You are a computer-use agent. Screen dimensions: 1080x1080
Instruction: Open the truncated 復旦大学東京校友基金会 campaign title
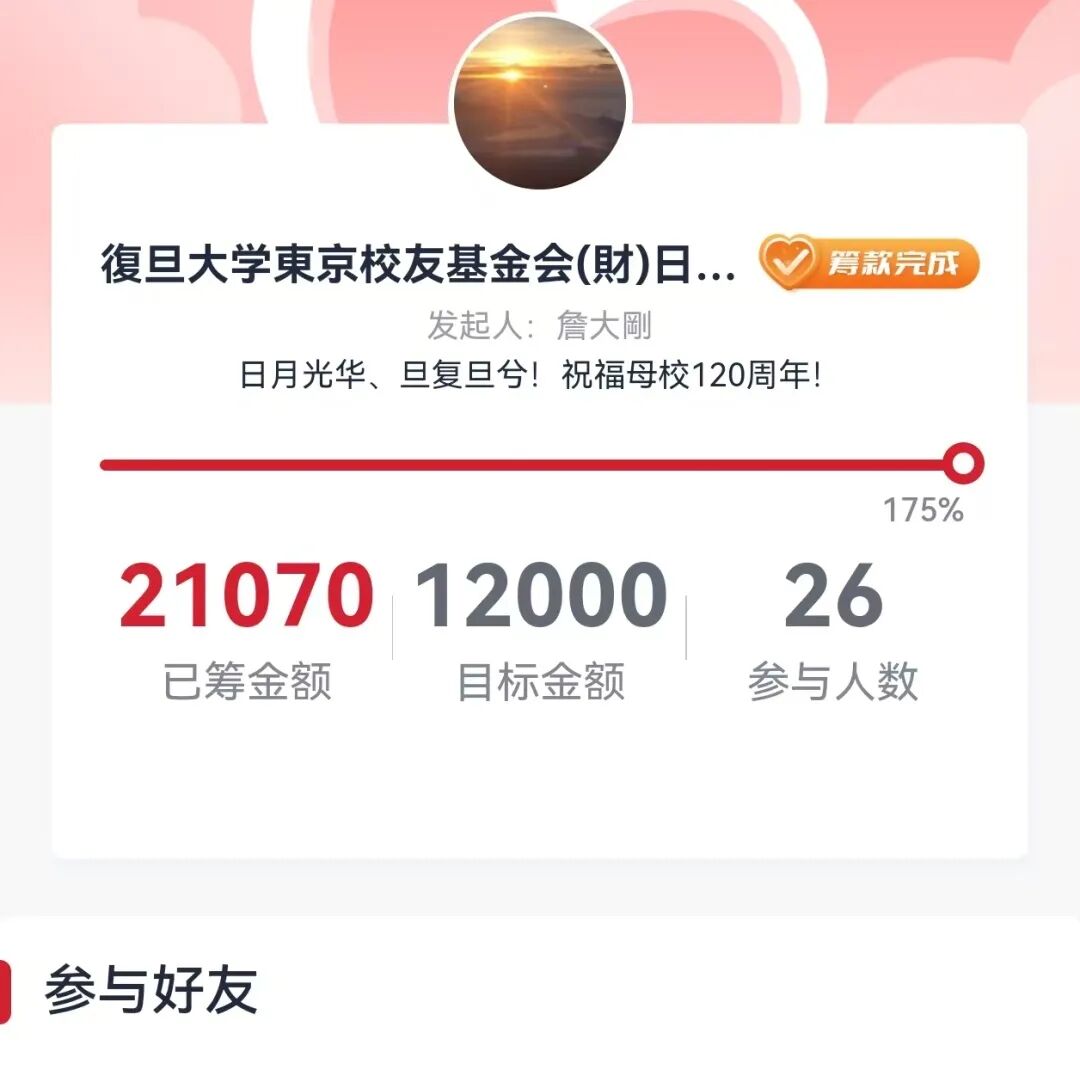418,266
